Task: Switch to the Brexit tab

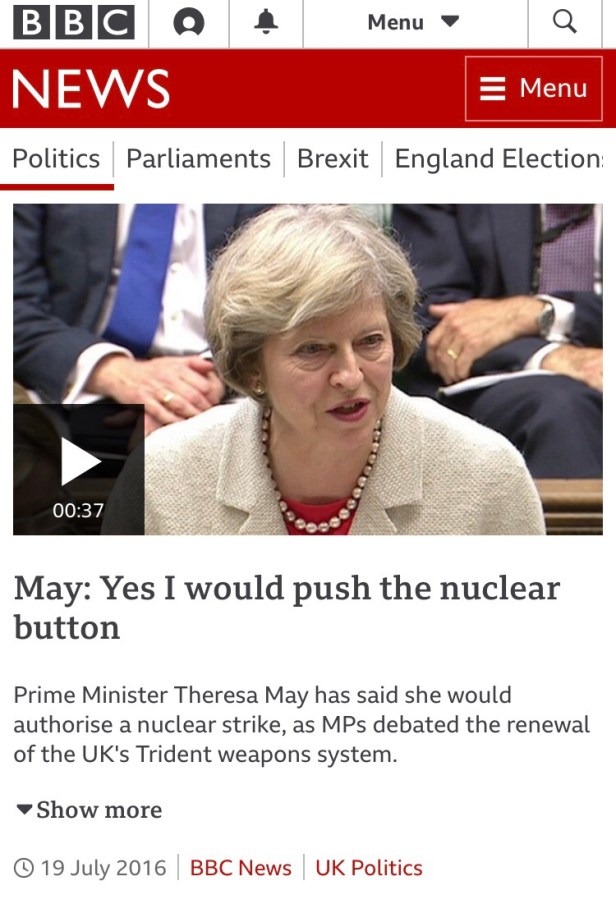Action: [x=332, y=159]
